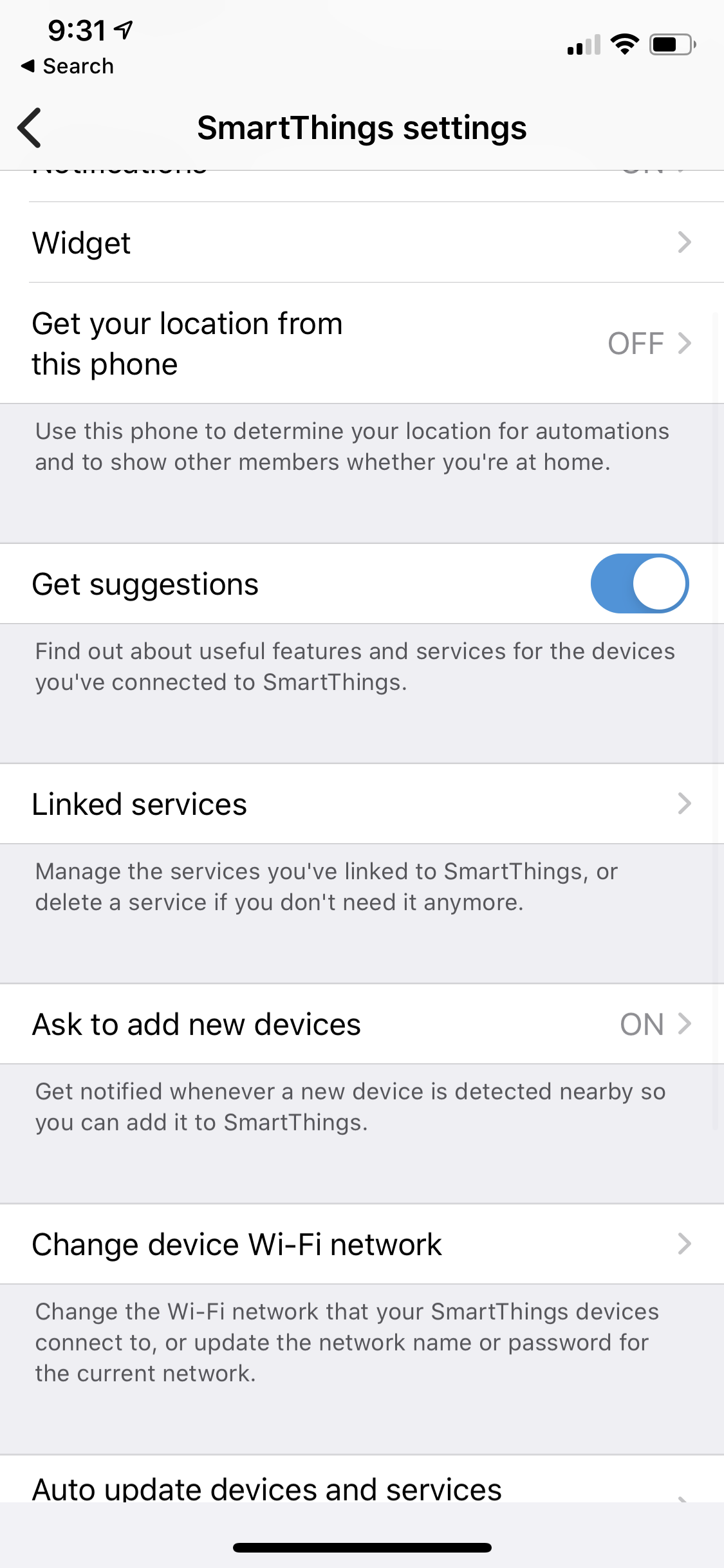Open Get your location from this phone
This screenshot has height=1568, width=724.
point(360,343)
